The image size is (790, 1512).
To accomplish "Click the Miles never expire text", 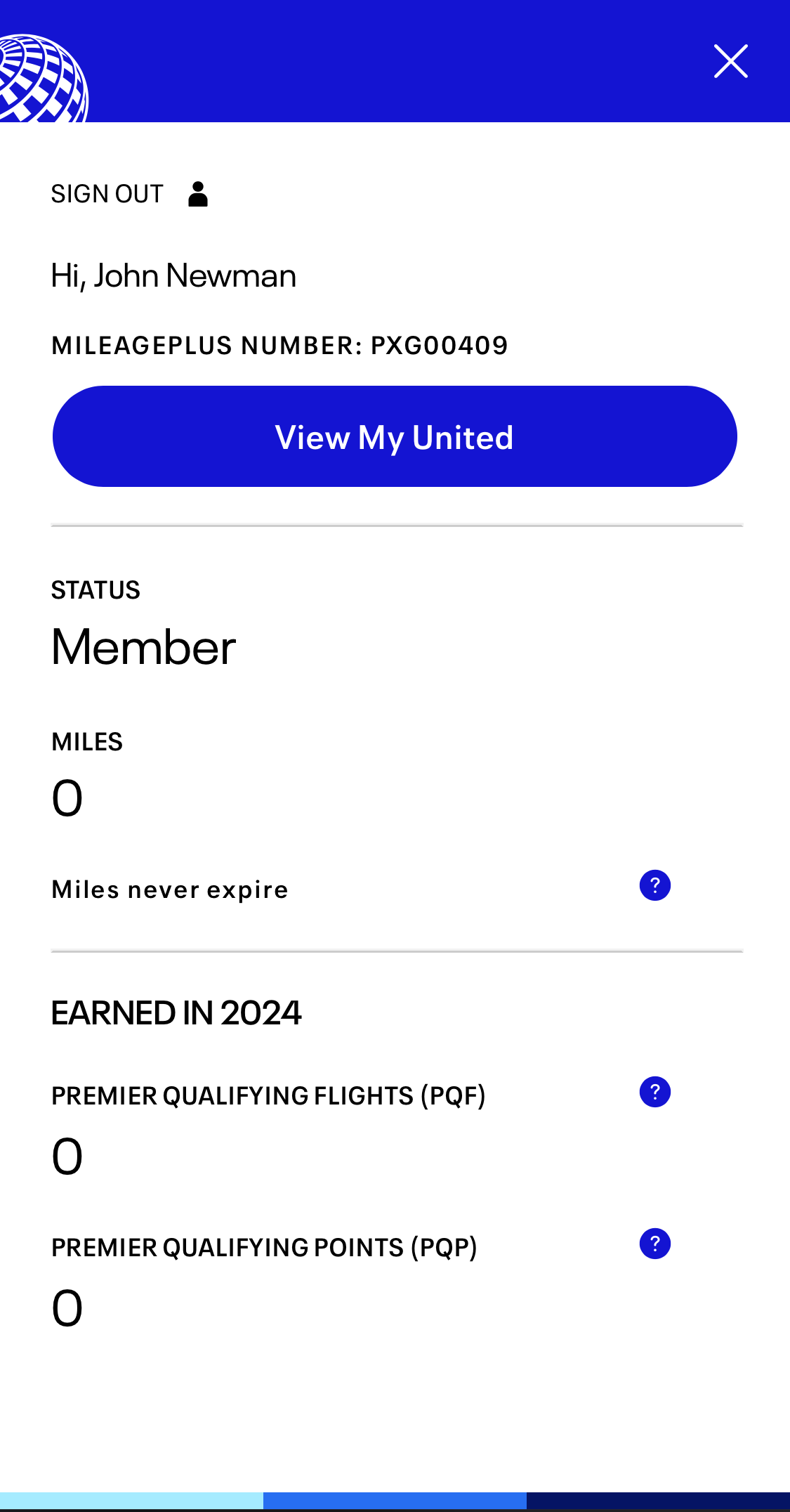I will click(x=169, y=888).
